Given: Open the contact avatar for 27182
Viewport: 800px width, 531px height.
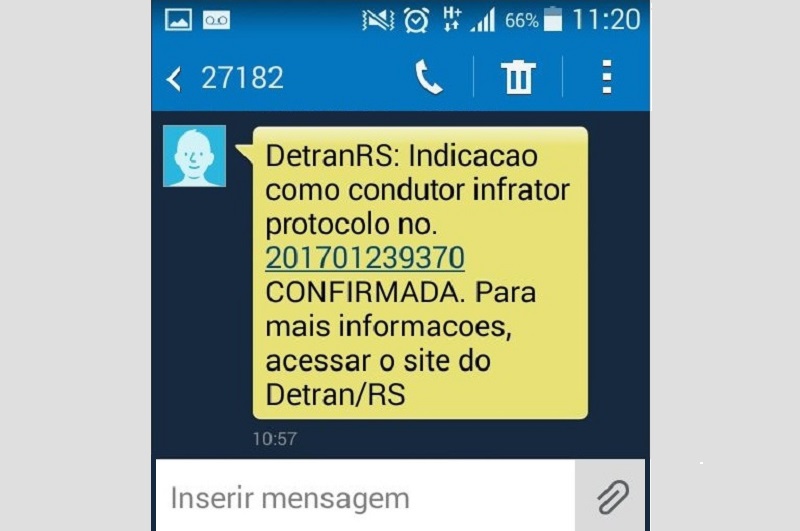Looking at the screenshot, I should (x=194, y=156).
